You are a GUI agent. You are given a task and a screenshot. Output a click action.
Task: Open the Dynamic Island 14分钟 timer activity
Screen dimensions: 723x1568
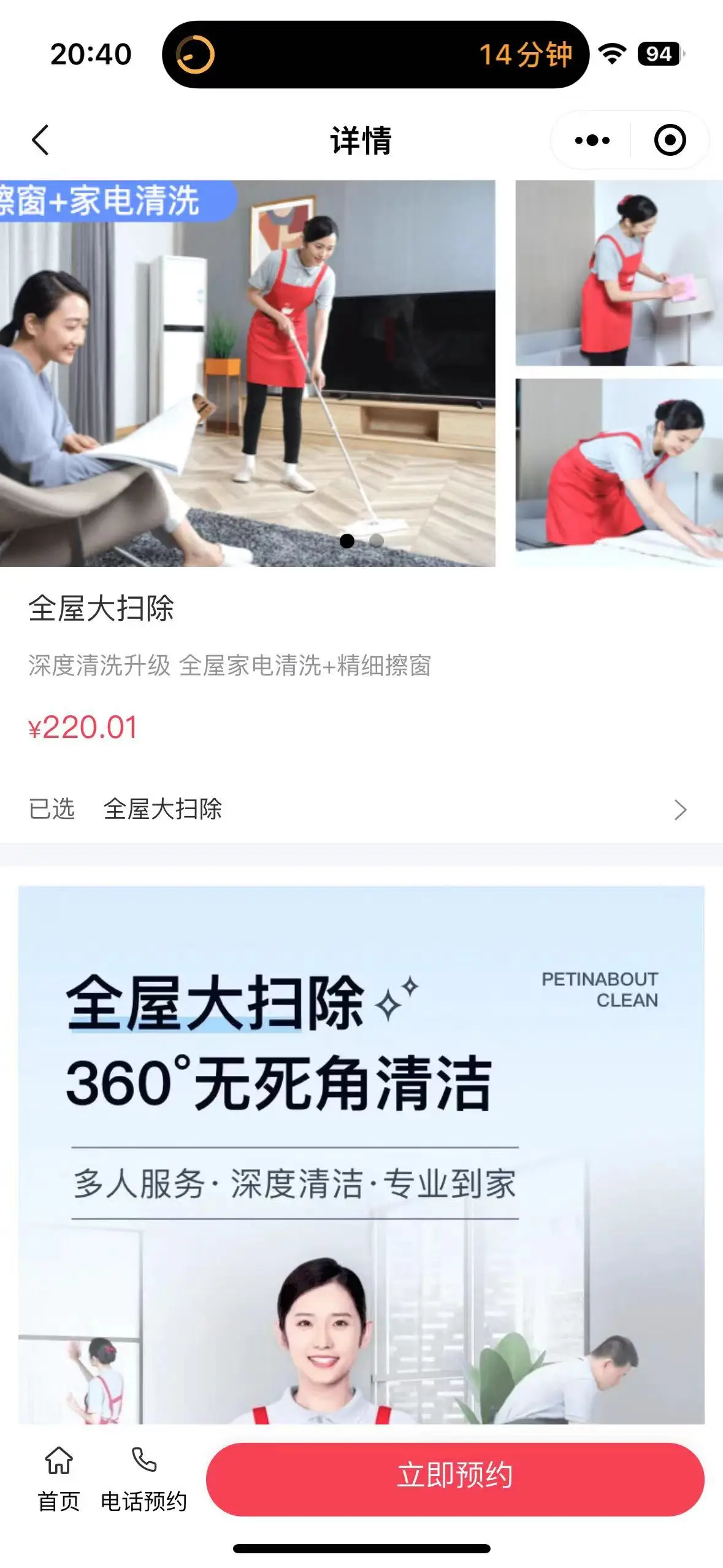click(x=375, y=55)
